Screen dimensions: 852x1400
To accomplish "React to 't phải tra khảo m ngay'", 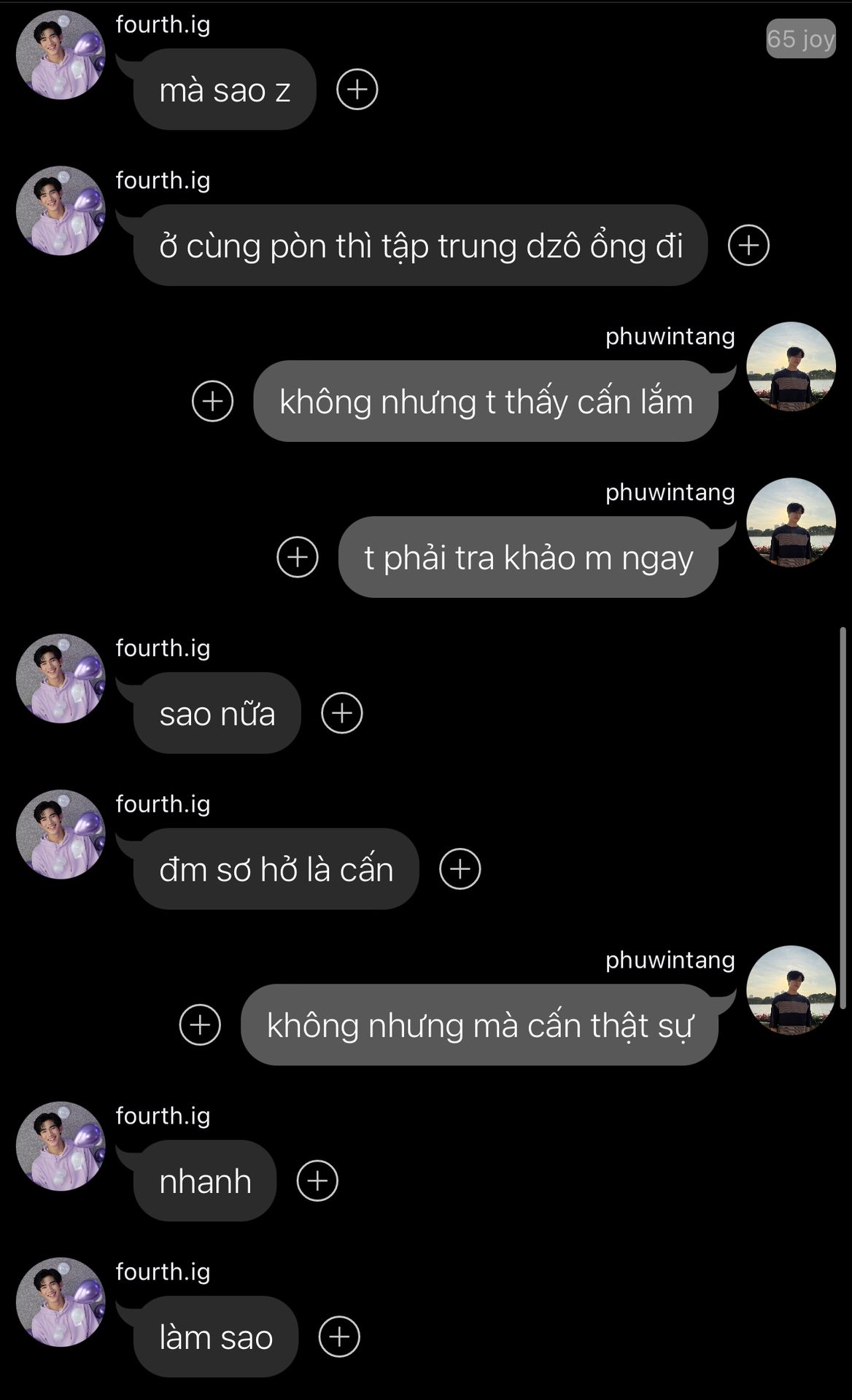I will click(x=298, y=557).
